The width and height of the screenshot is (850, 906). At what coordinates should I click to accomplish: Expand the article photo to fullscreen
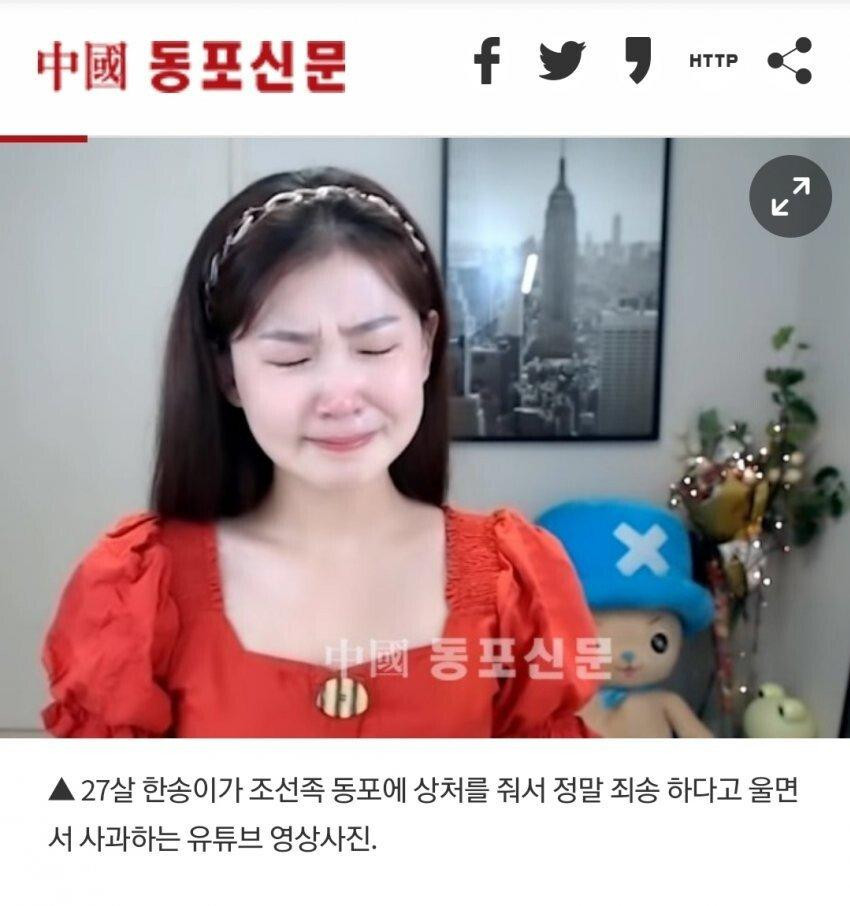click(x=790, y=196)
